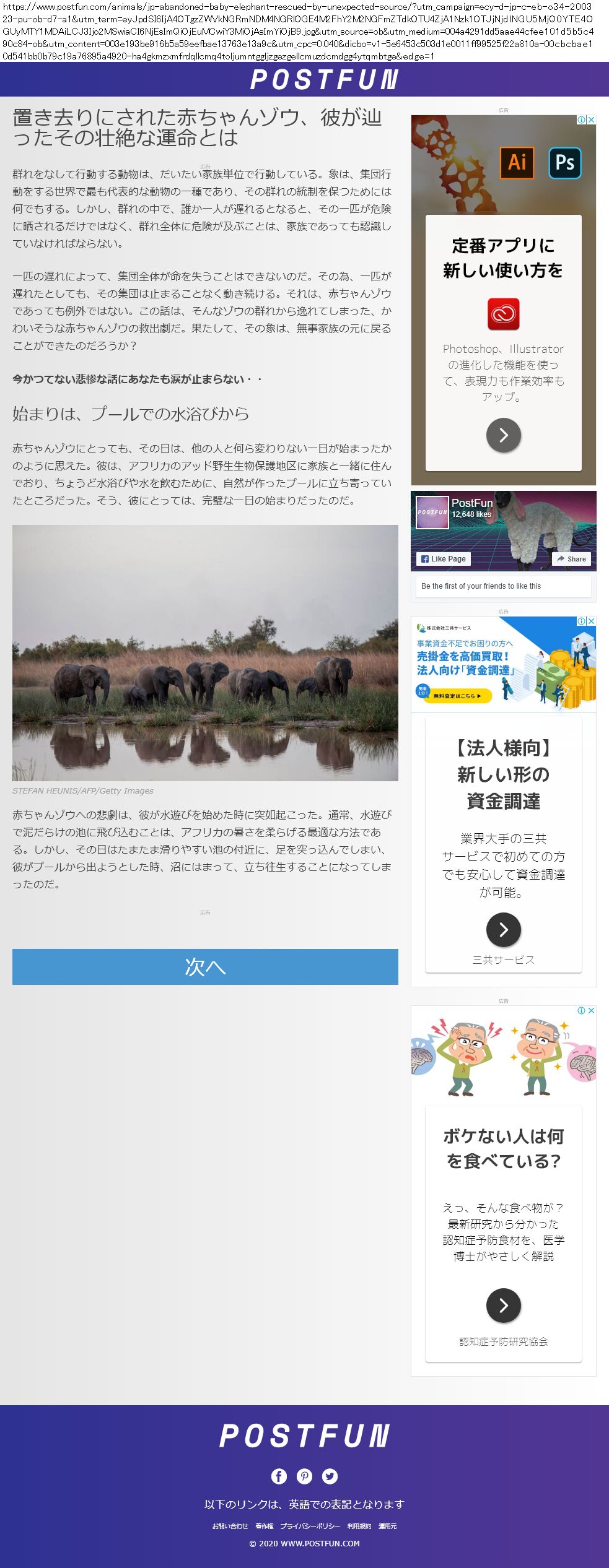Open the arrow in 三共サービス funding ad
Viewport: 609px width, 1568px height.
tap(503, 929)
